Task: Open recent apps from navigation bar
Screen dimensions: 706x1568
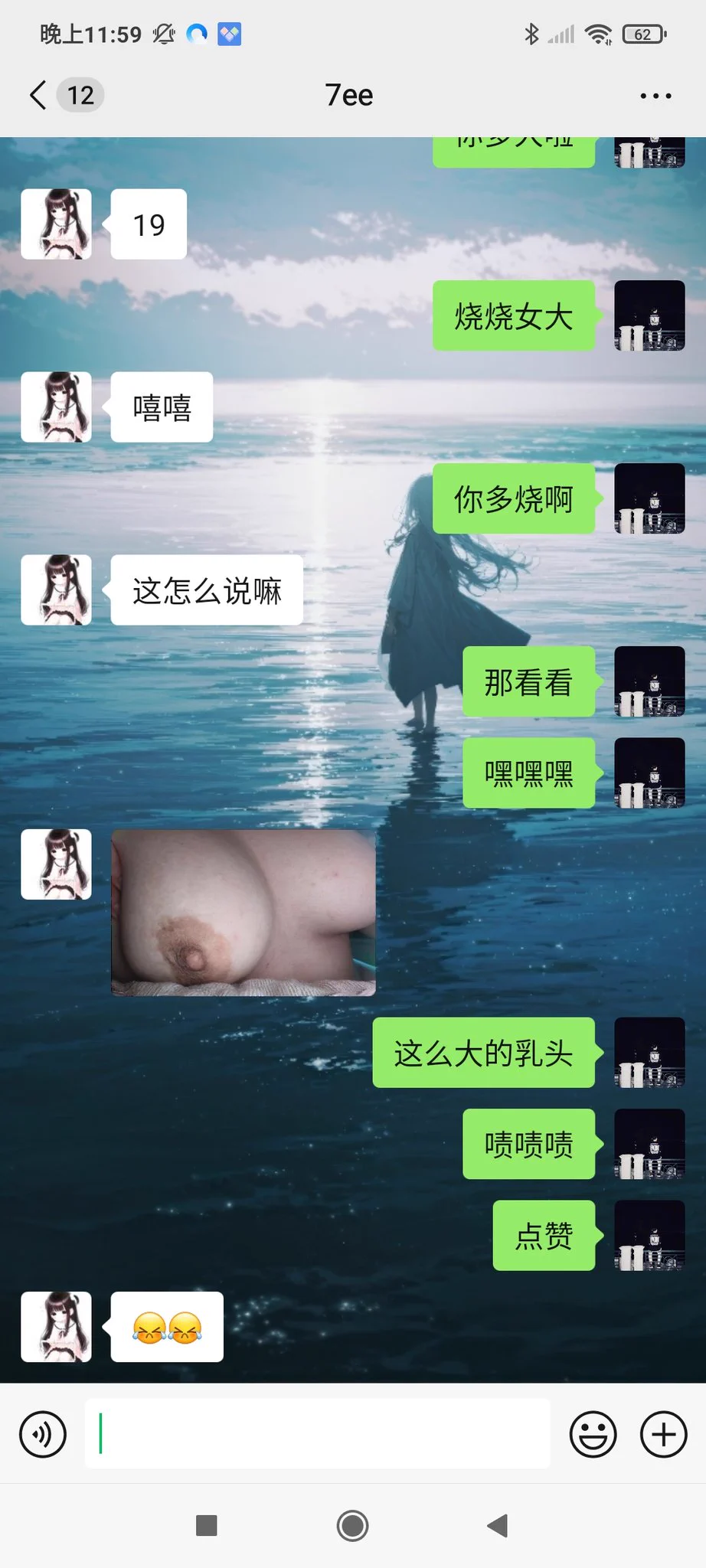Action: coord(207,1526)
